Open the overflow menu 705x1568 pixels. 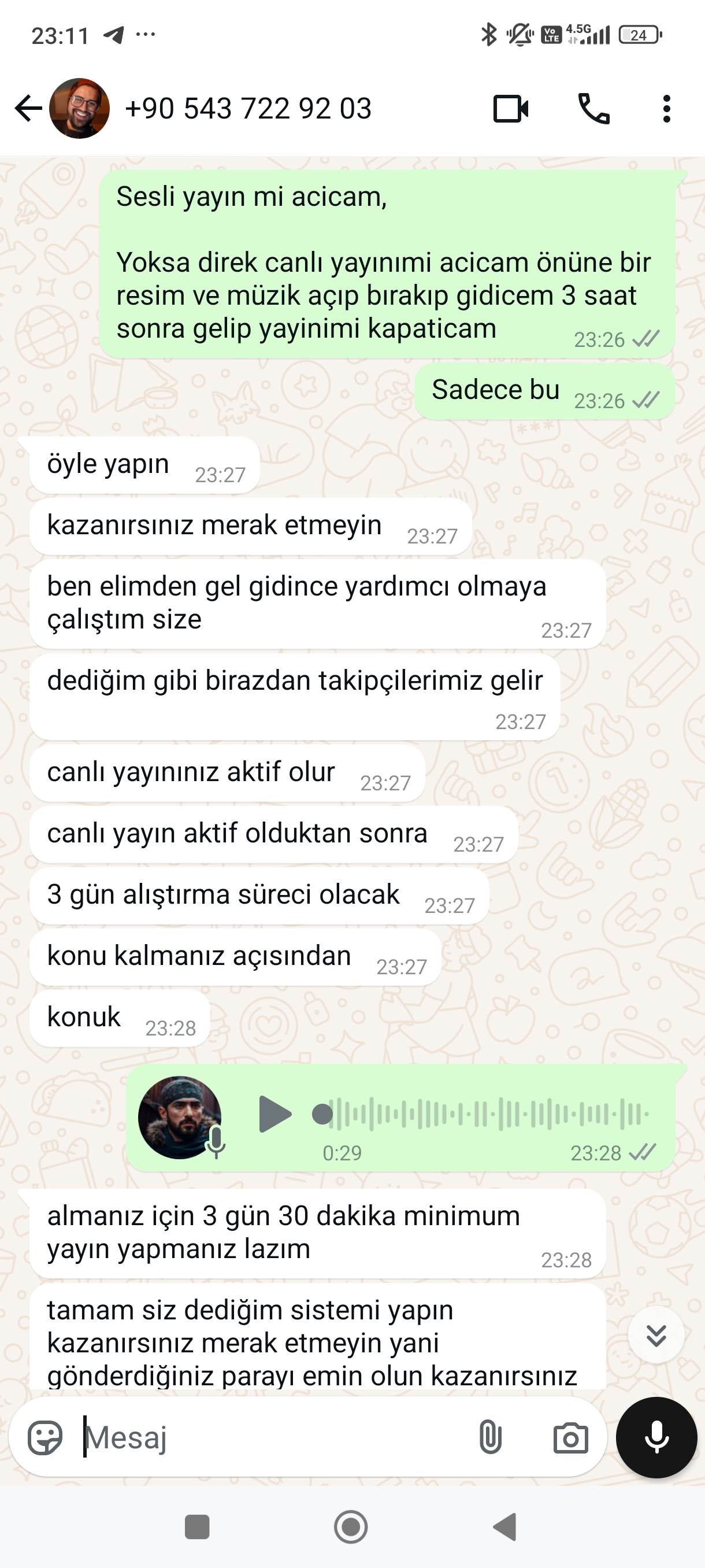point(667,109)
